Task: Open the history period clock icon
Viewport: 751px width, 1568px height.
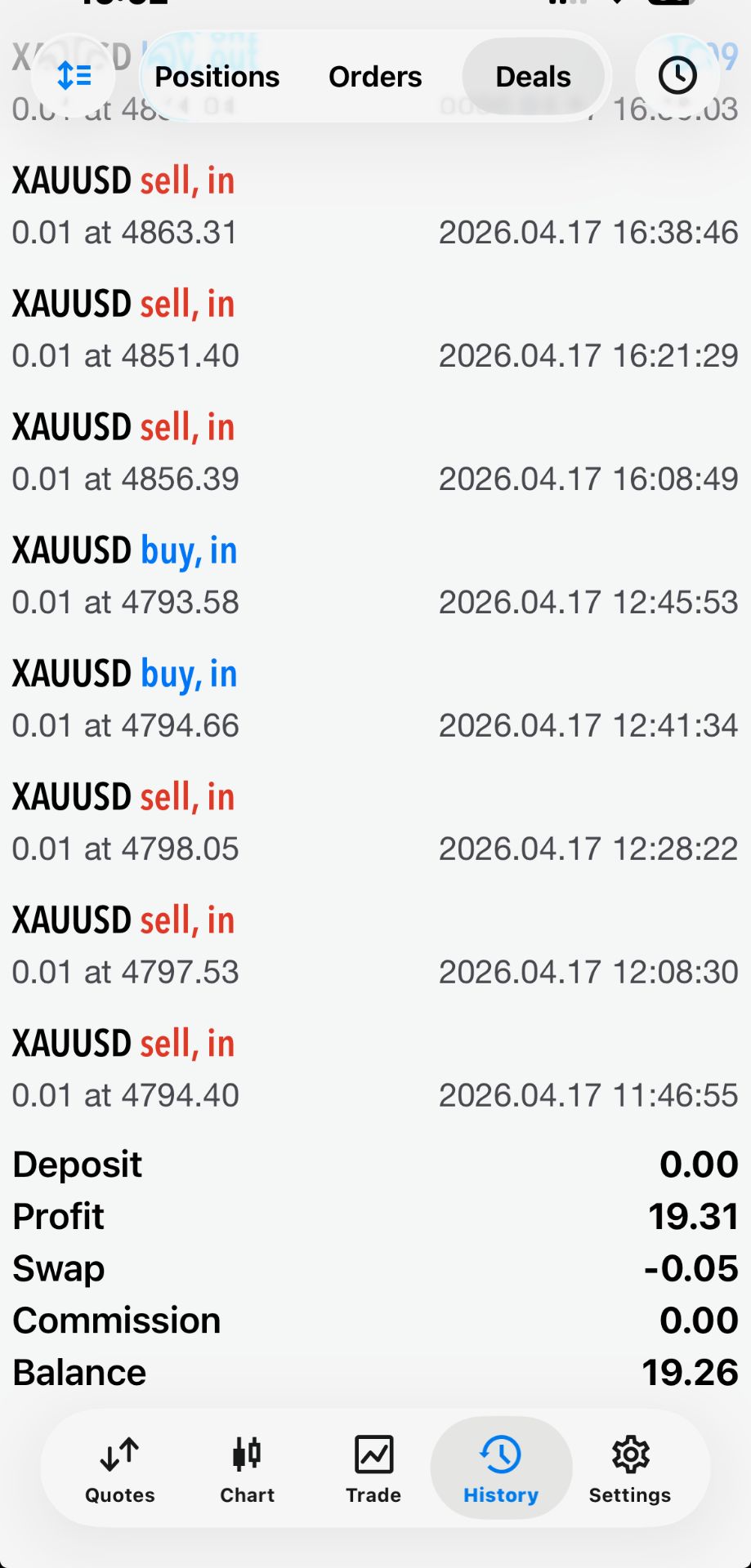Action: (677, 77)
